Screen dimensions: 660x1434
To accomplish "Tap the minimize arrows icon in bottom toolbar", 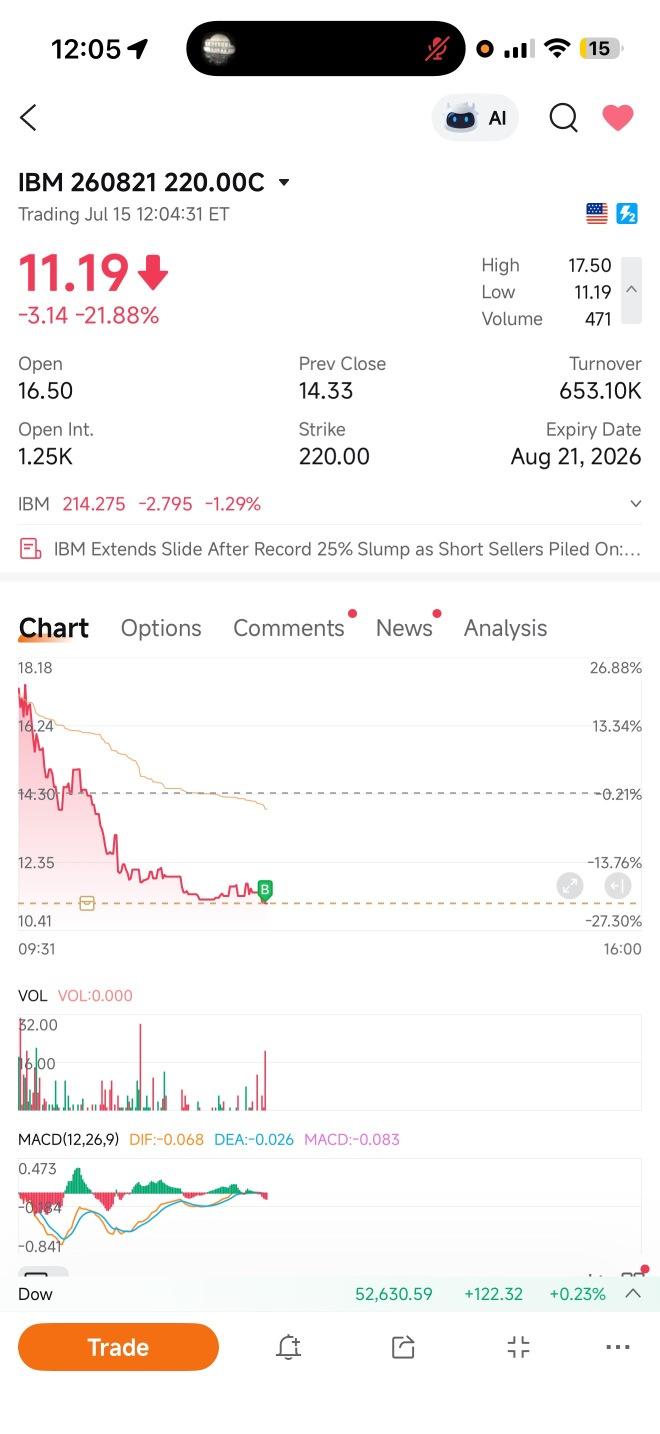I will [518, 1347].
